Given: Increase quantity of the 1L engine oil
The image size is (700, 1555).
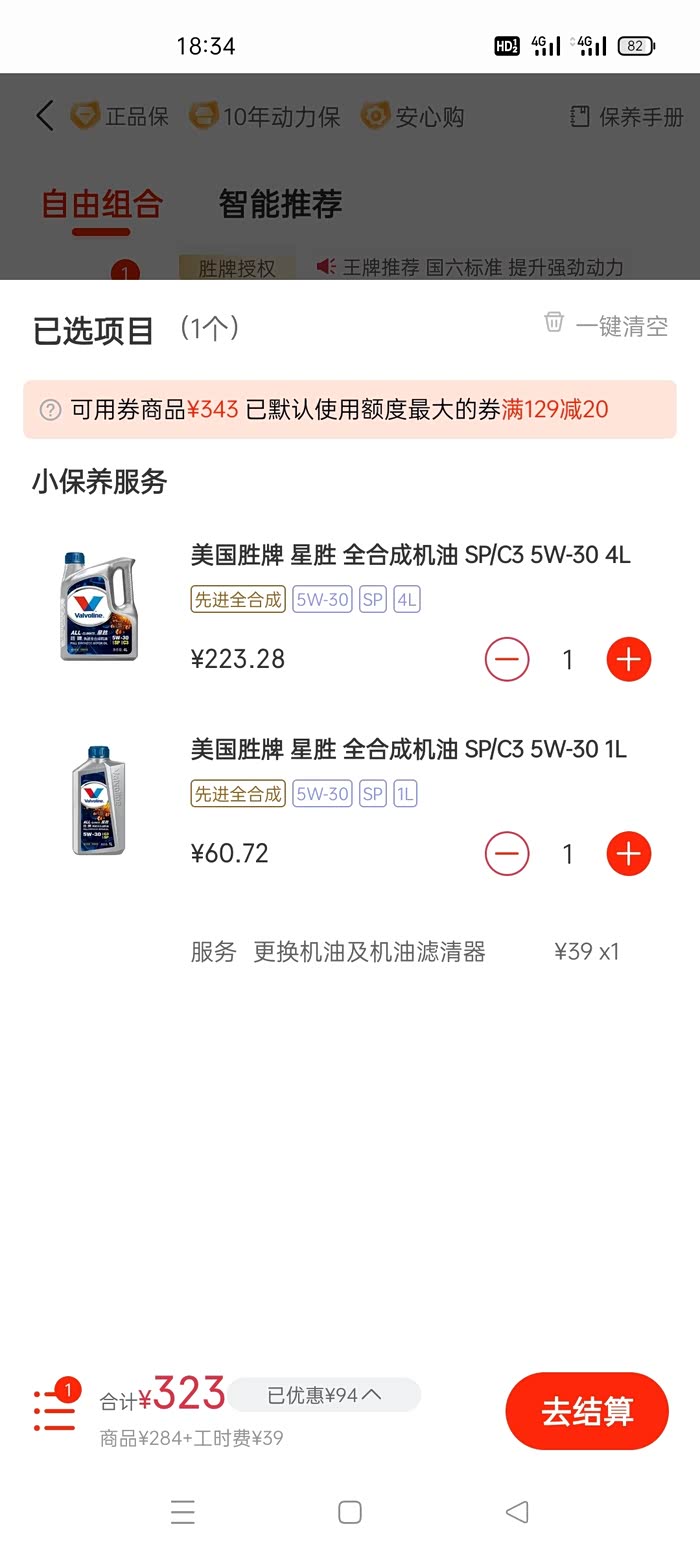Looking at the screenshot, I should coord(628,854).
